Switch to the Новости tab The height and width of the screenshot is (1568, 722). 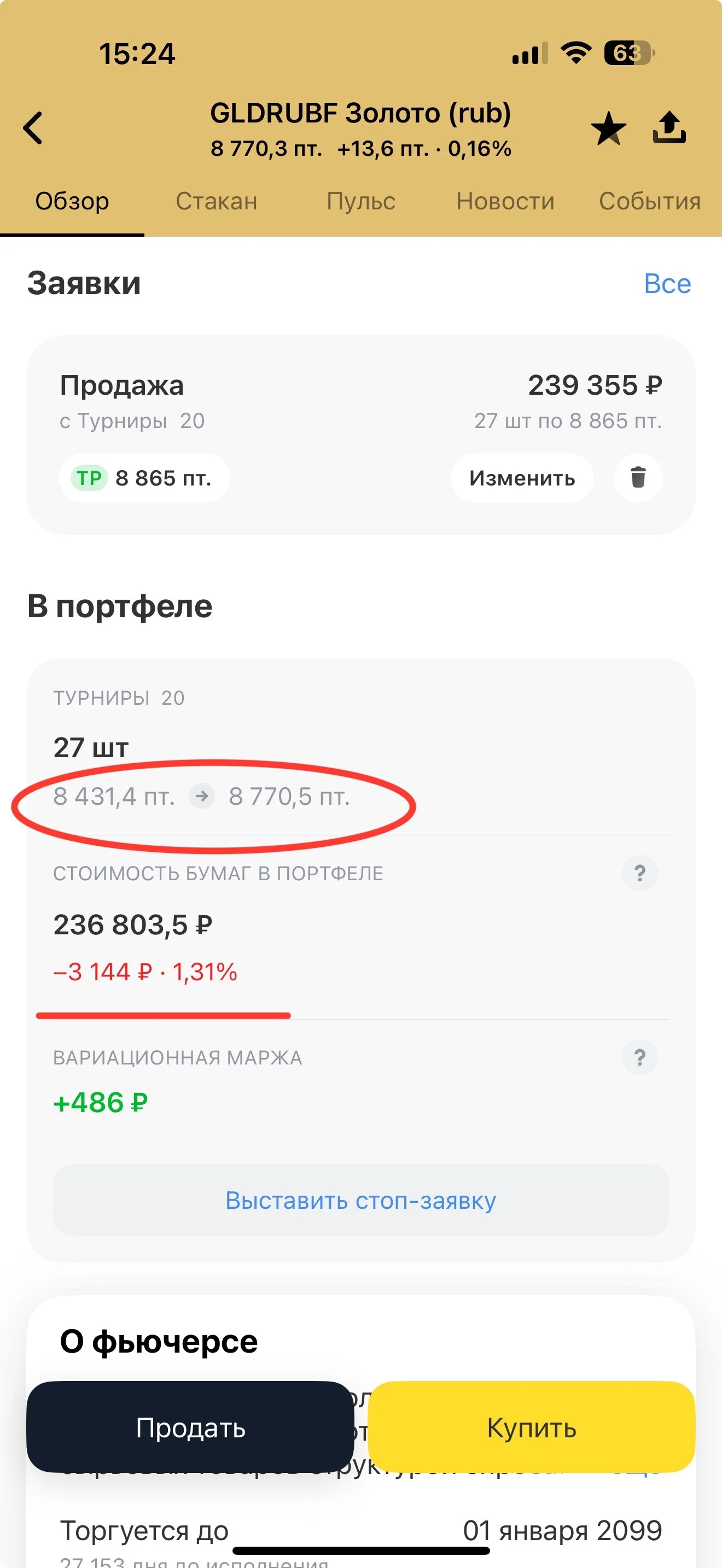pos(505,201)
